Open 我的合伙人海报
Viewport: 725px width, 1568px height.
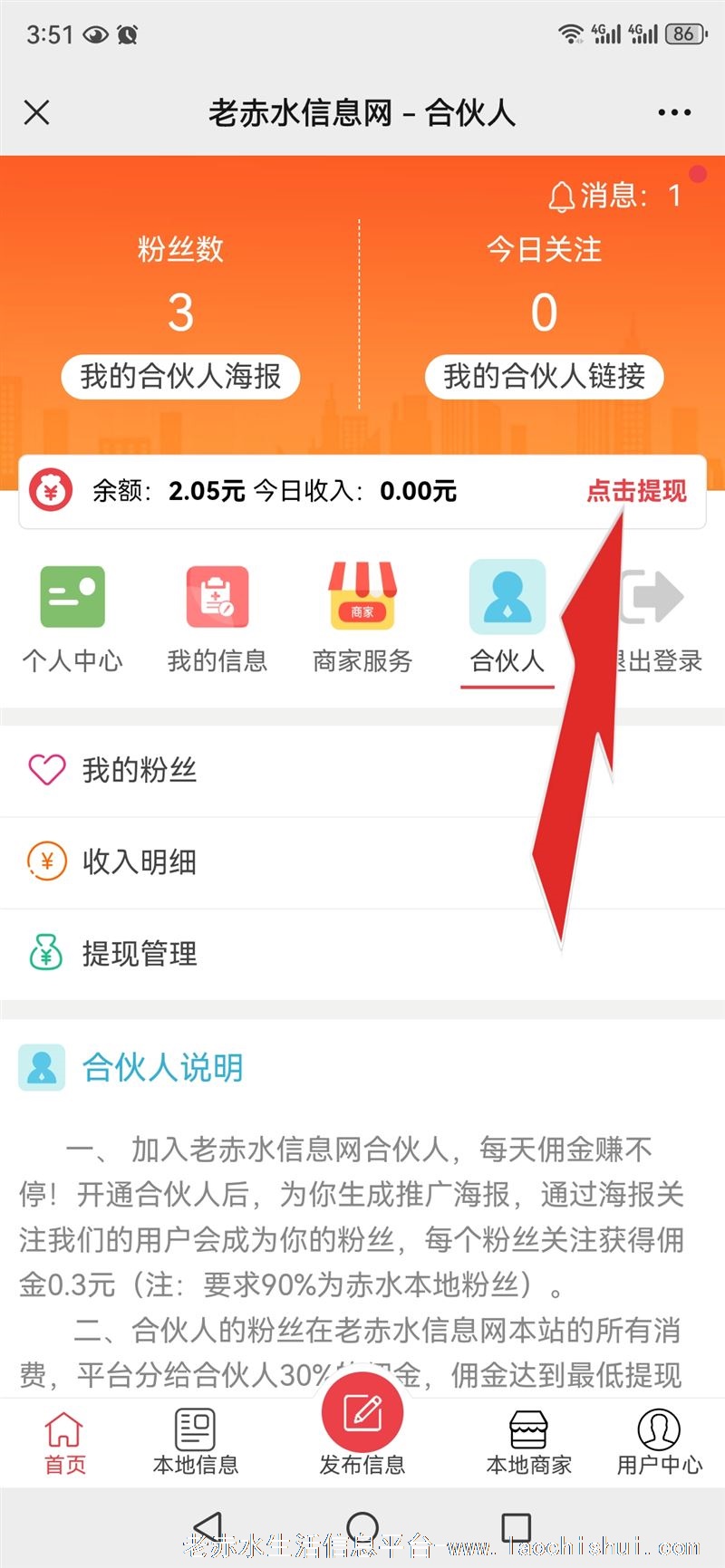pyautogui.click(x=180, y=377)
